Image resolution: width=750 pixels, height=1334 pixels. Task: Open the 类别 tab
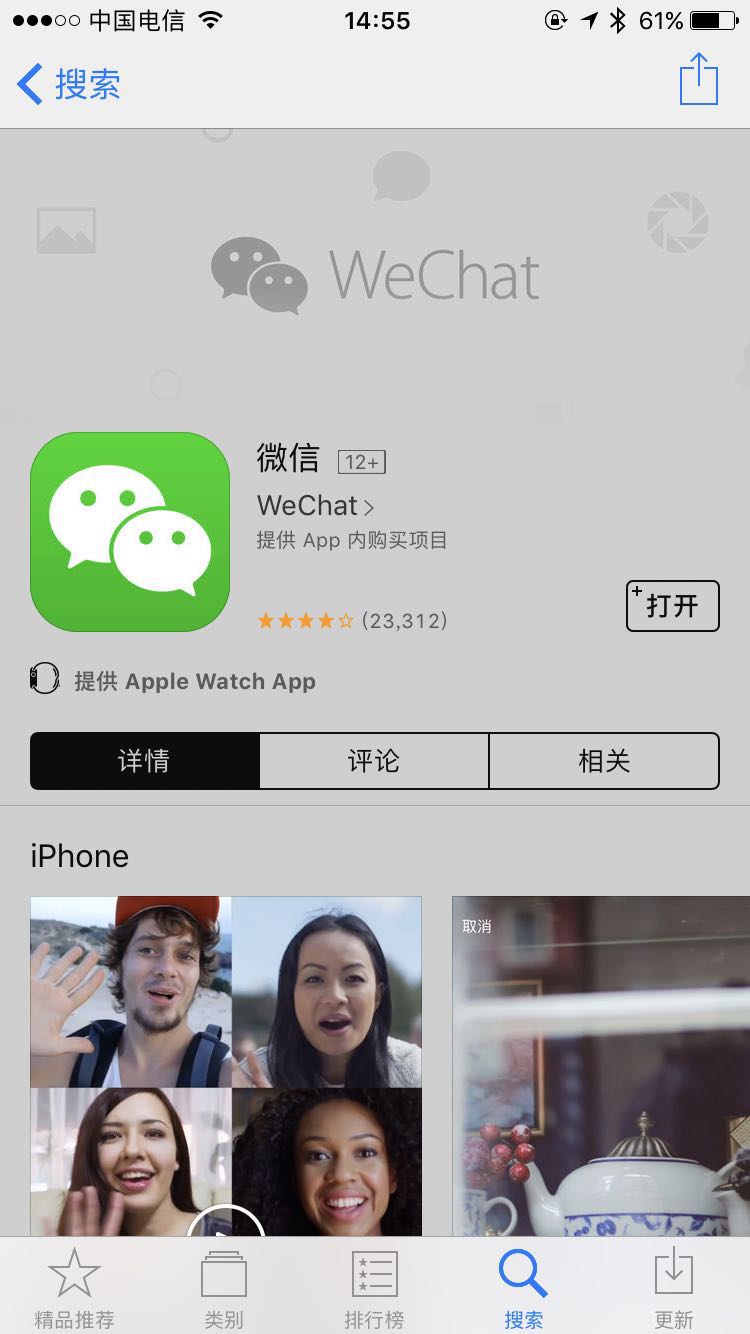(x=224, y=1287)
